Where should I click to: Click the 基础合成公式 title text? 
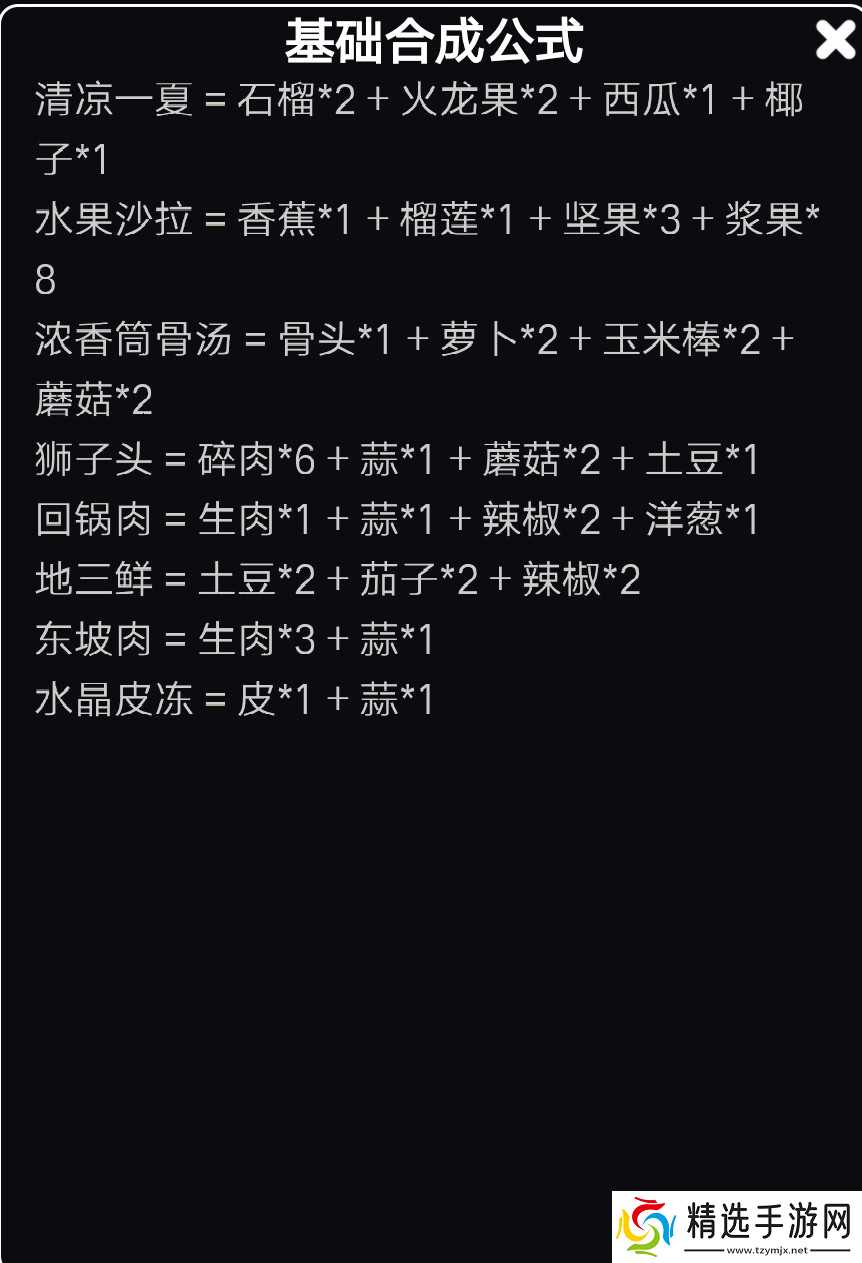coord(430,38)
